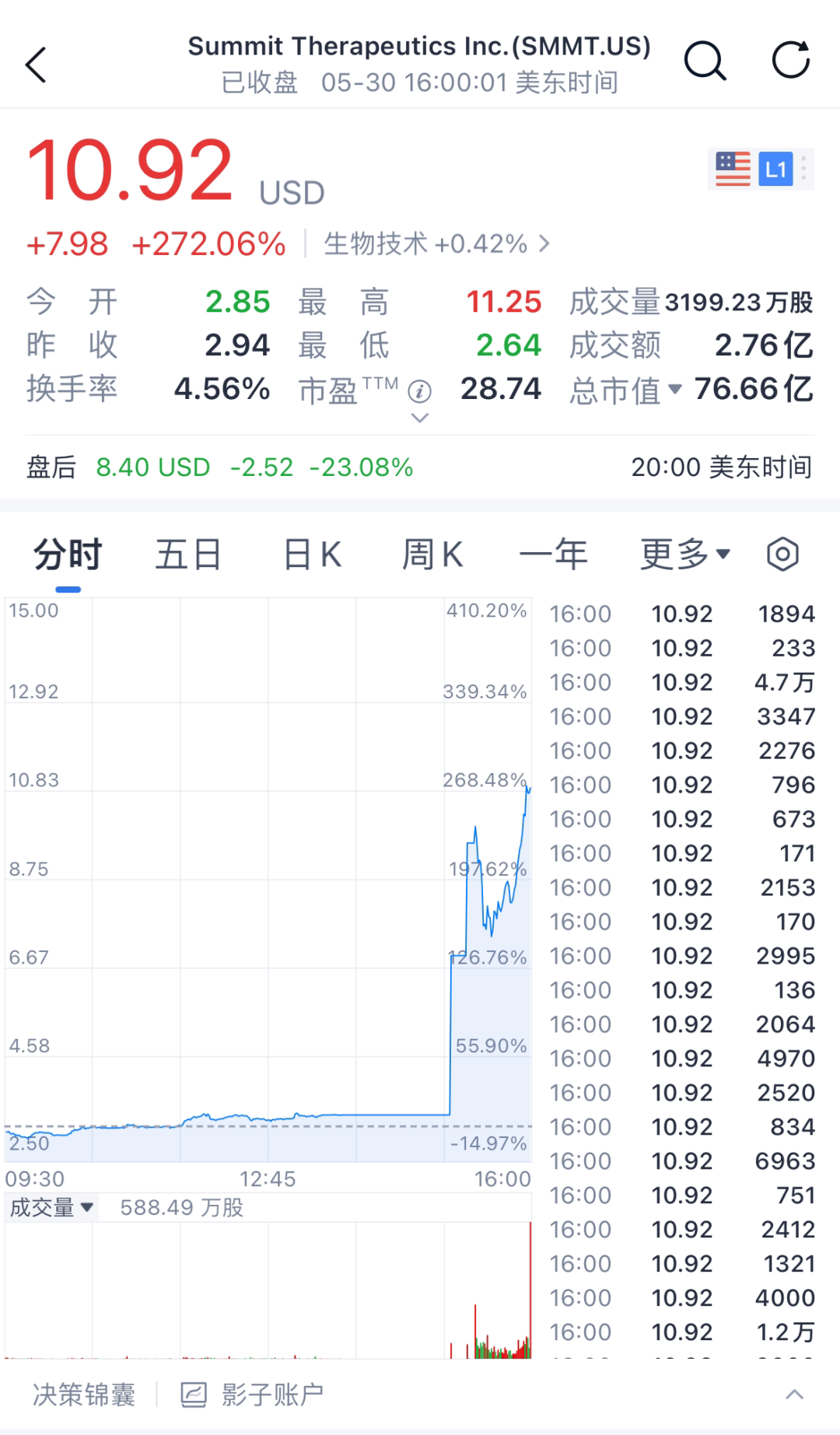Tap the 影子账户 account icon
This screenshot has height=1435, width=840.
coord(191,1394)
